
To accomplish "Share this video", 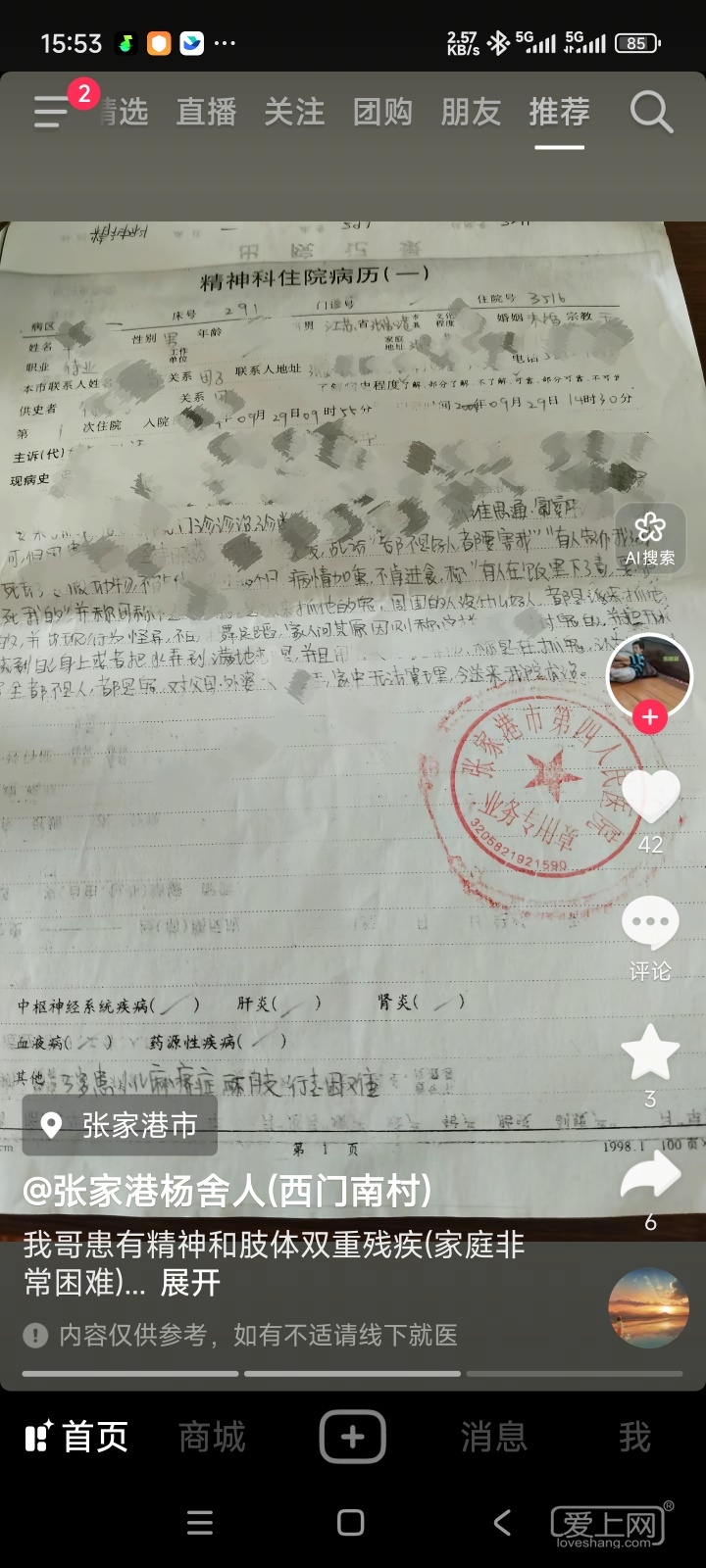I will [650, 1178].
